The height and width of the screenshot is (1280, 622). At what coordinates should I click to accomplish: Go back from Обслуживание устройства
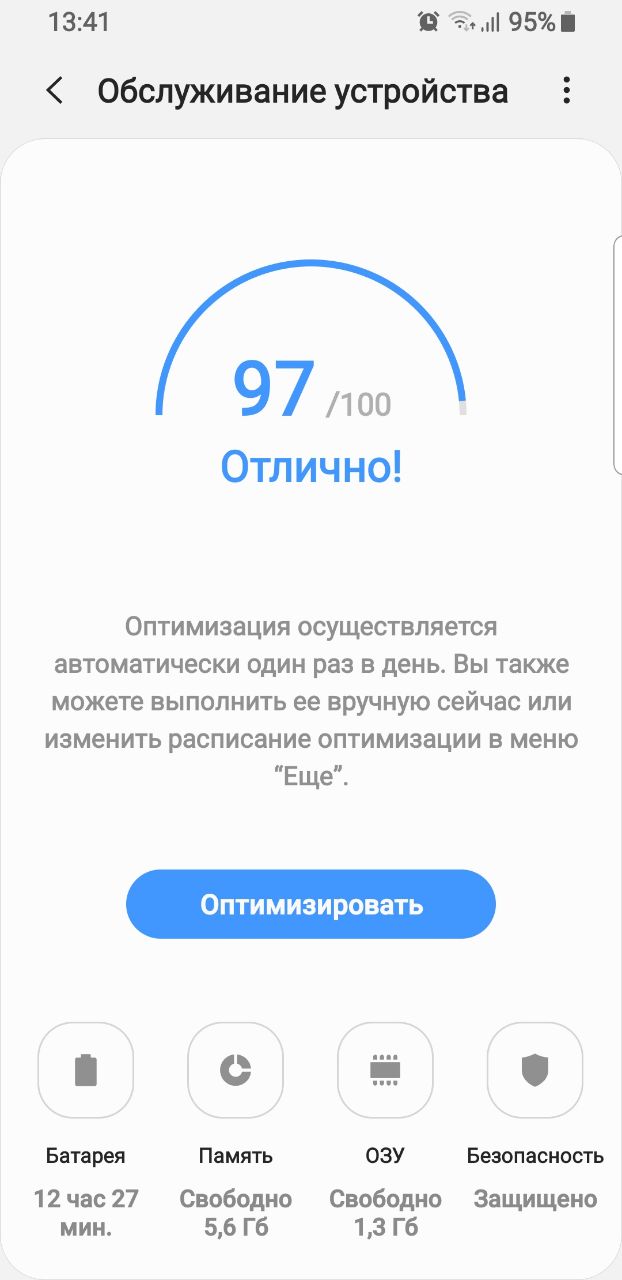55,91
